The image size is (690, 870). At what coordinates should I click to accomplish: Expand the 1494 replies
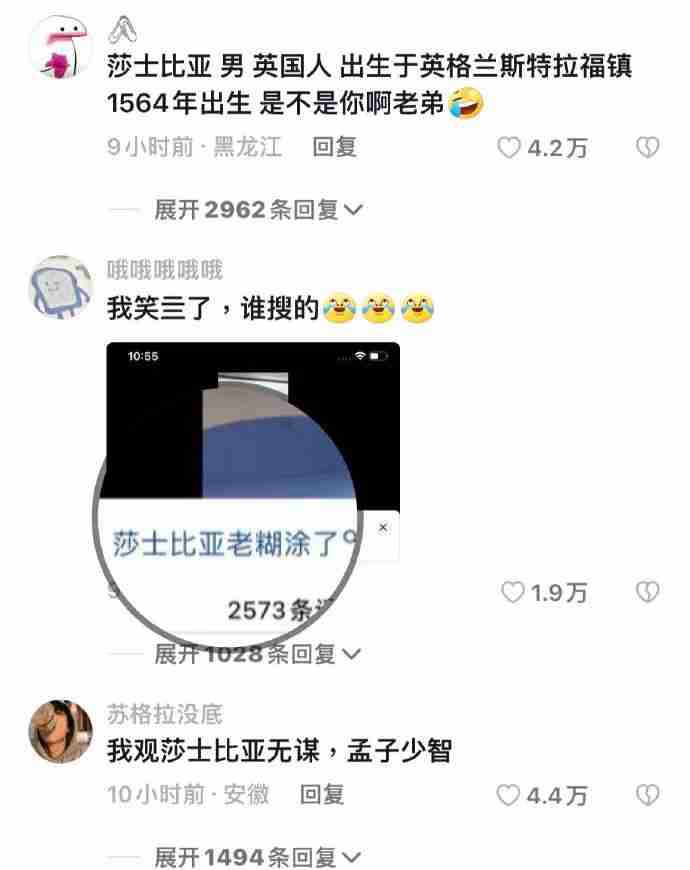(258, 856)
